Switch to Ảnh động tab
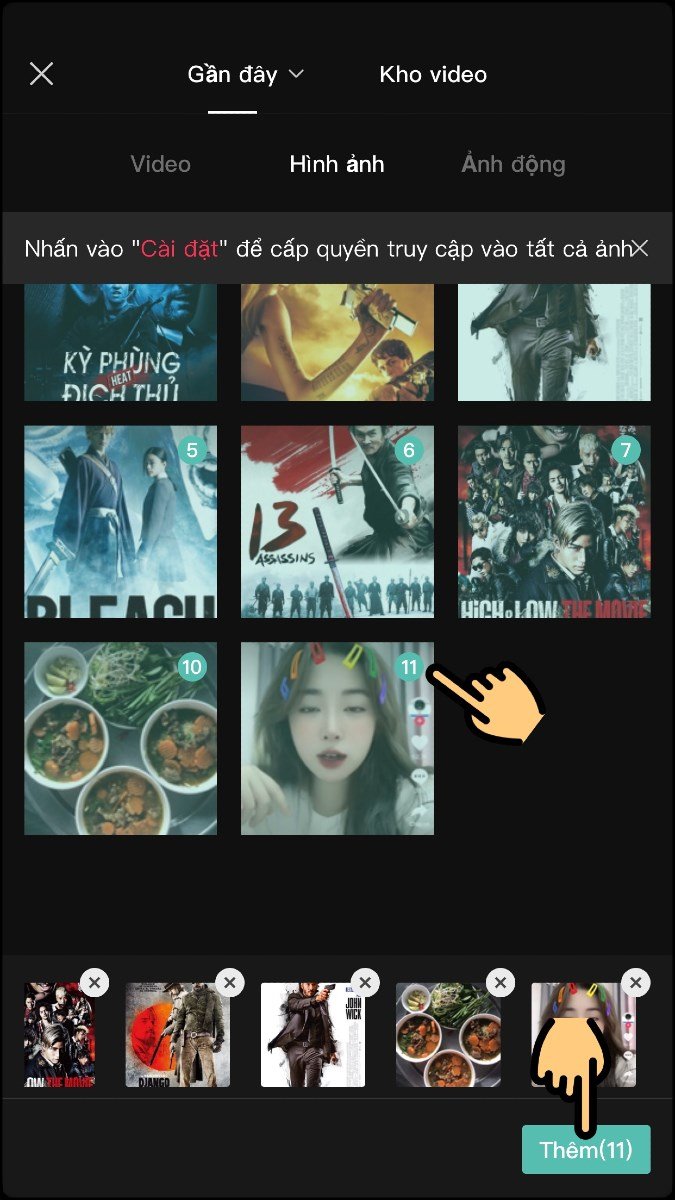This screenshot has height=1200, width=675. (513, 164)
